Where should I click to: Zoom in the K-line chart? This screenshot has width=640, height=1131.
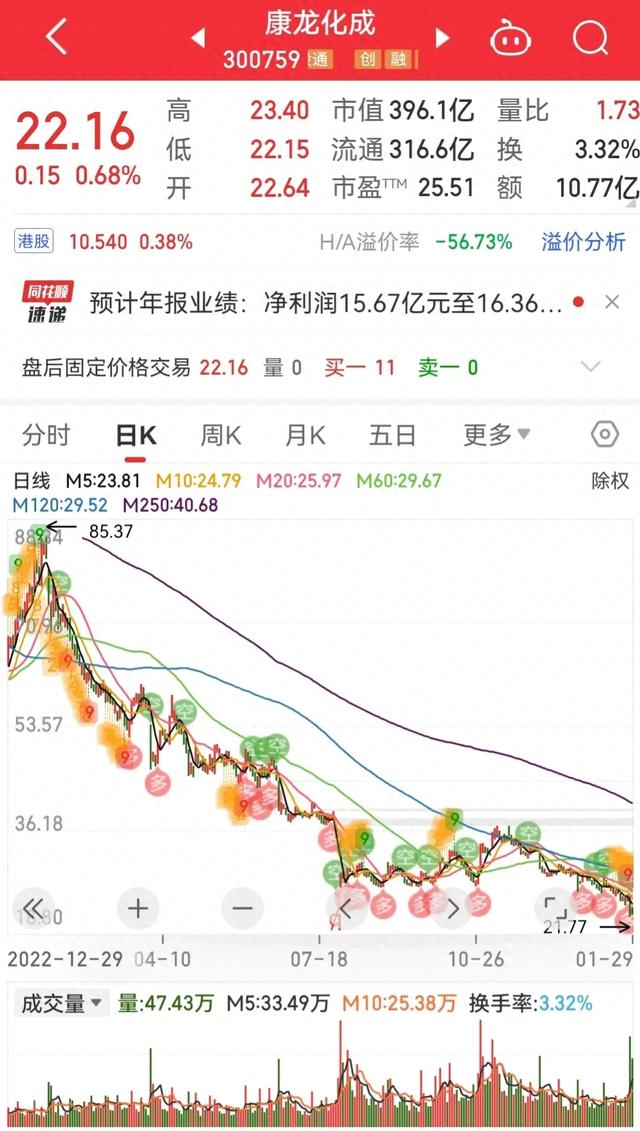pos(138,908)
